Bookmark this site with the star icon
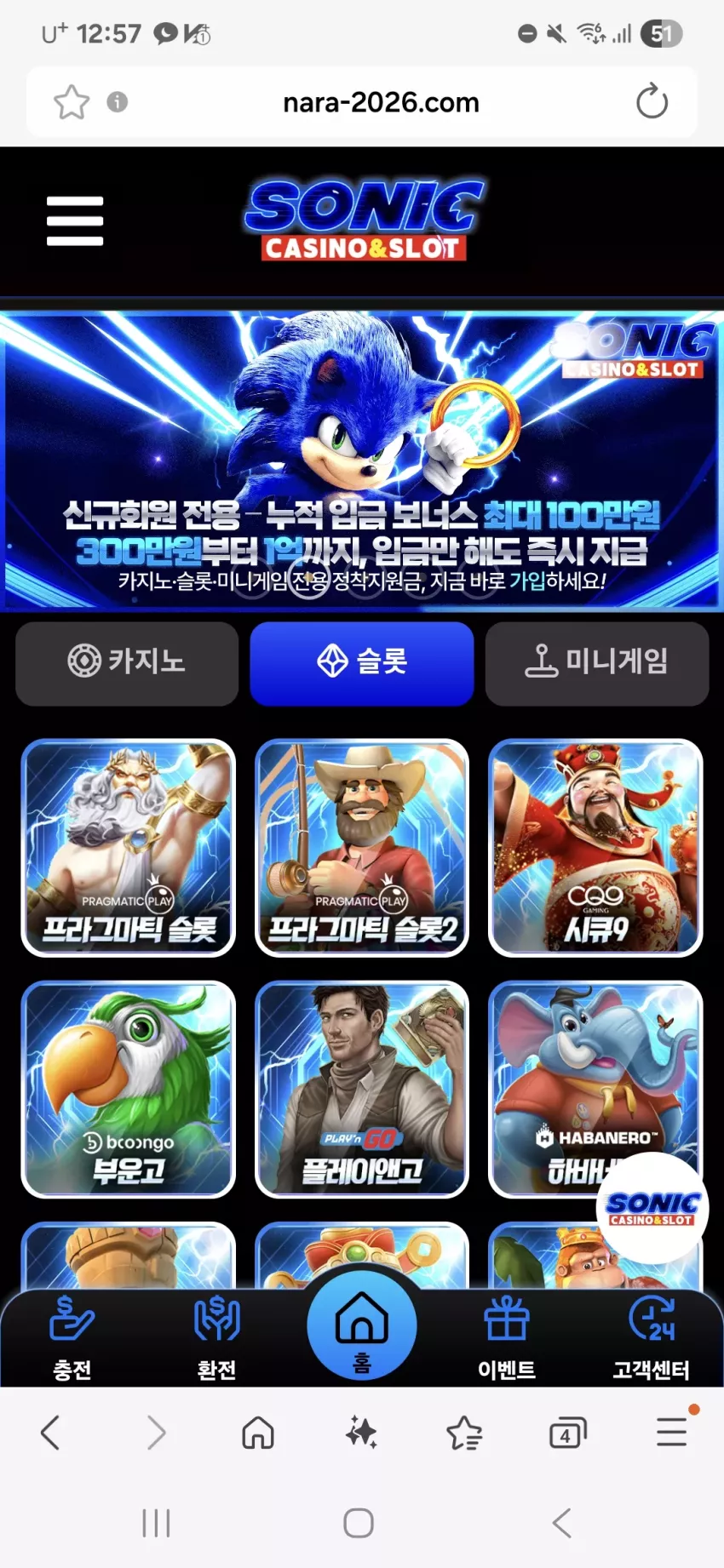724x1568 pixels. pos(72,103)
